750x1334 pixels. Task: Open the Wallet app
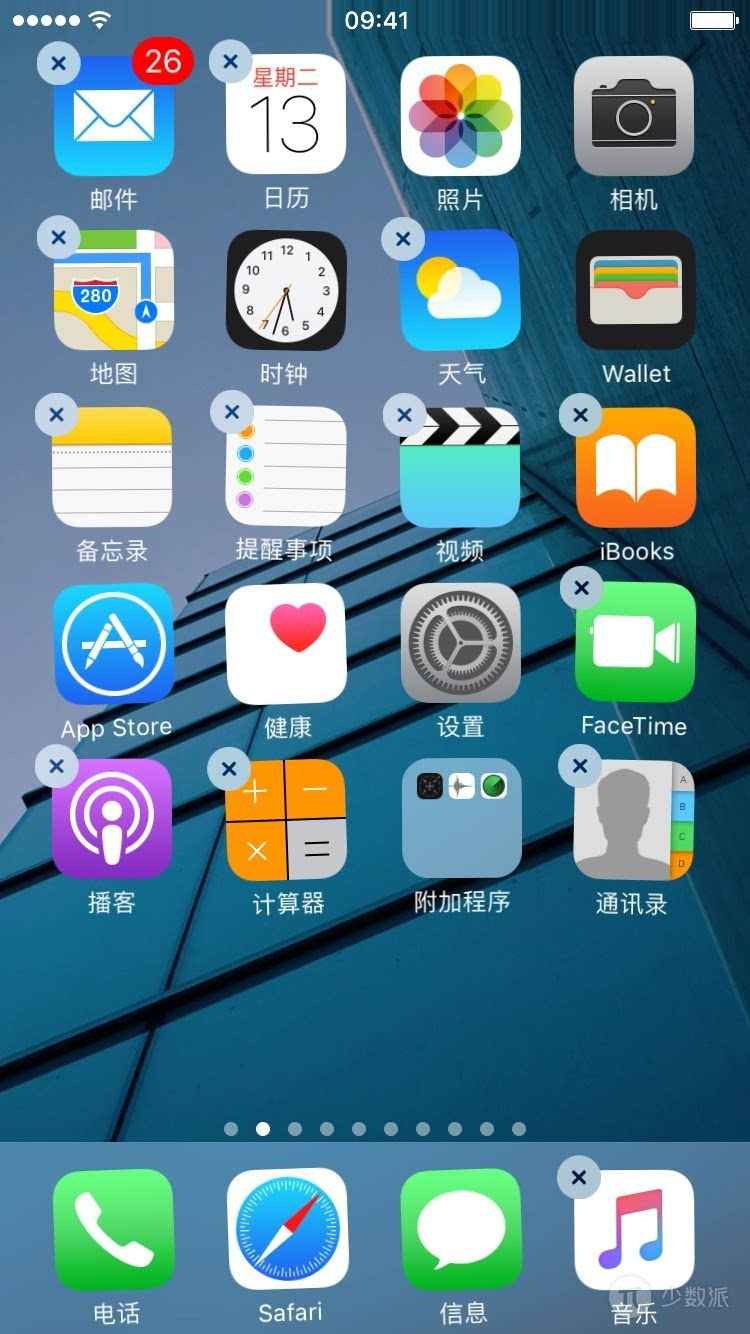[635, 290]
